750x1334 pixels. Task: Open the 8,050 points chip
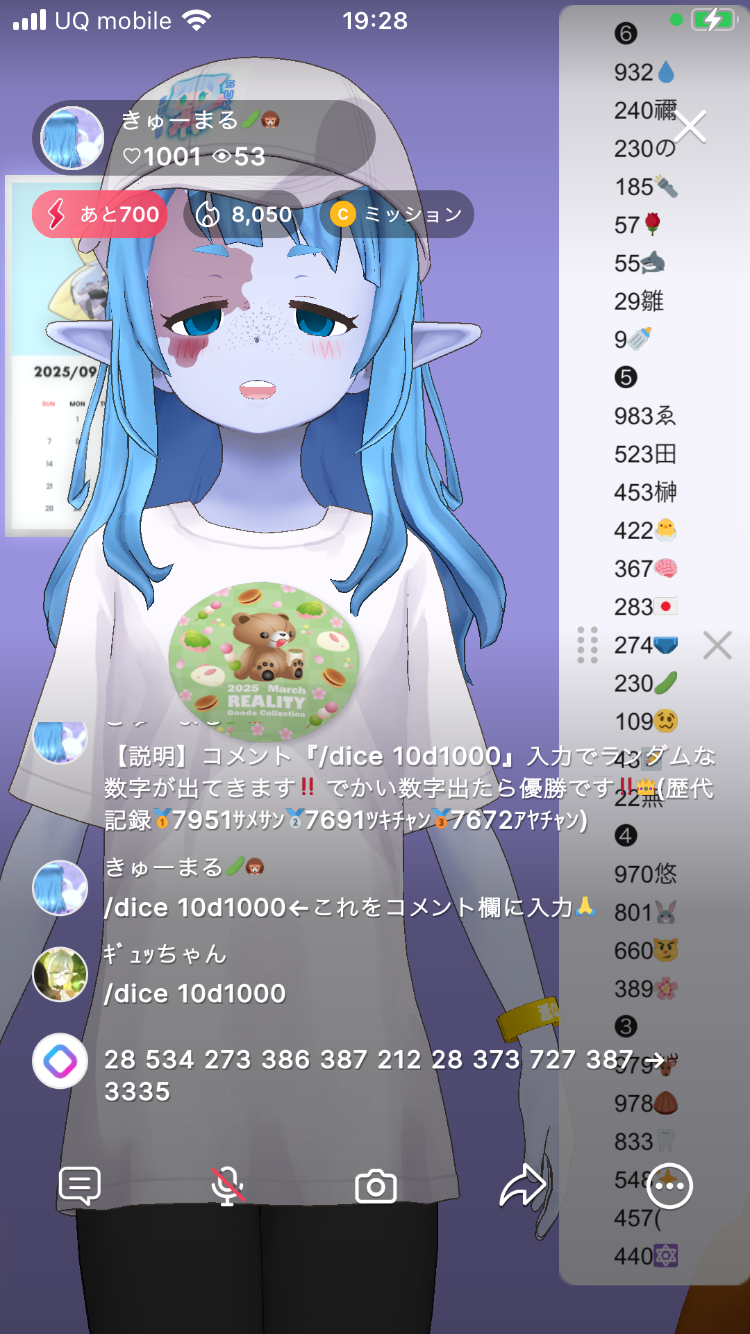[x=244, y=214]
